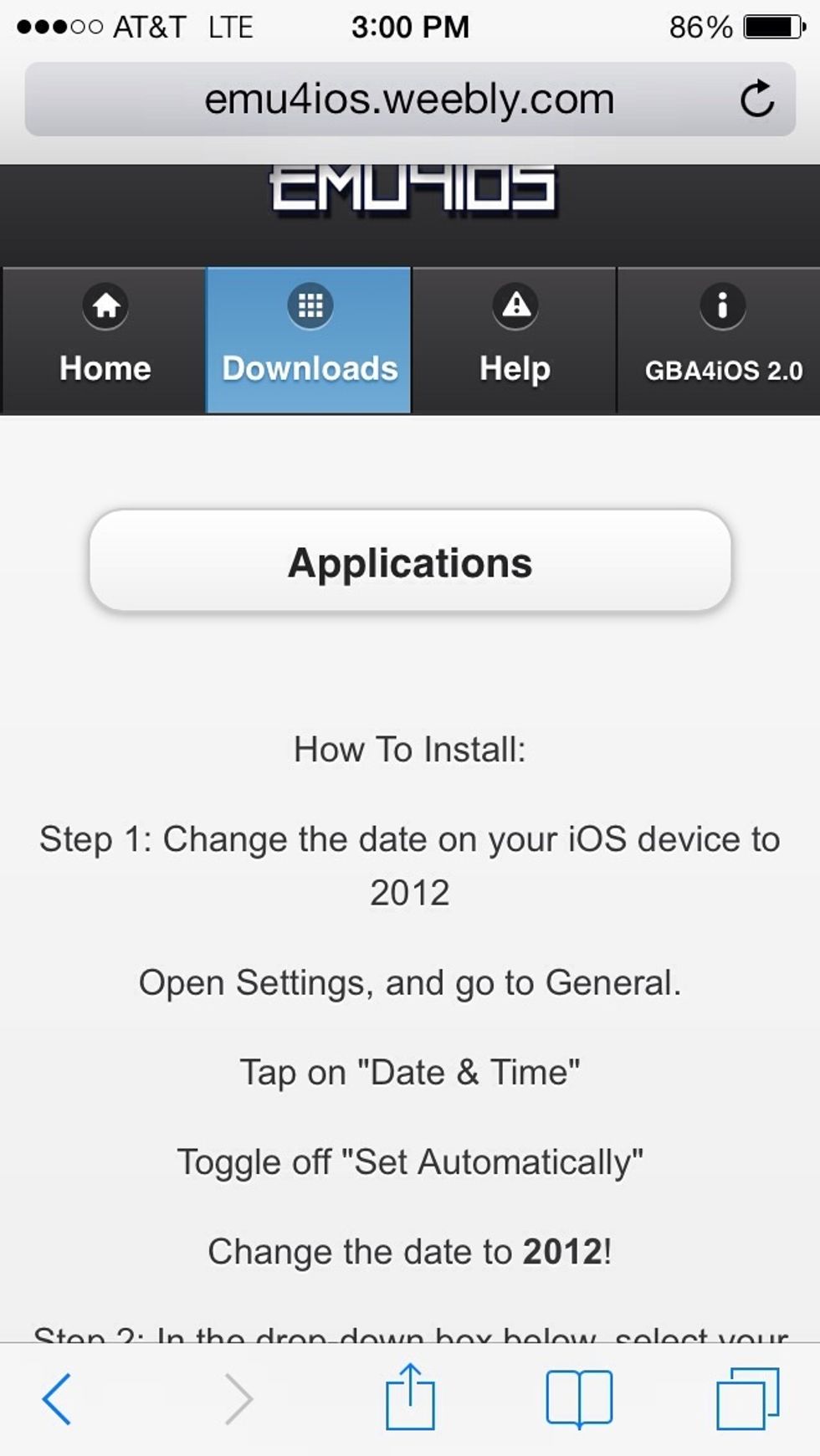
Task: Switch to the GBA4iOS 2.0 tab
Action: [720, 340]
